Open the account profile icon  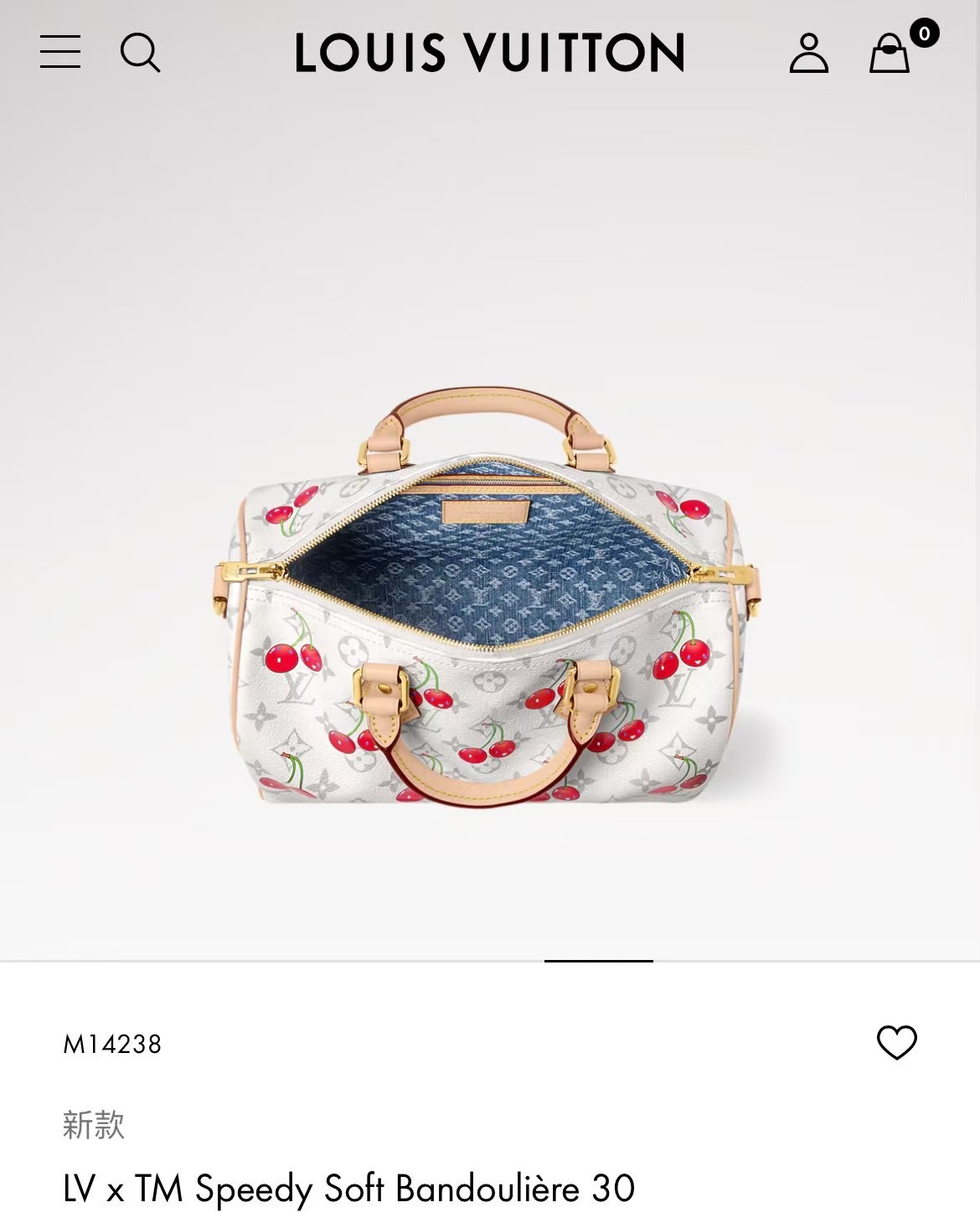808,53
